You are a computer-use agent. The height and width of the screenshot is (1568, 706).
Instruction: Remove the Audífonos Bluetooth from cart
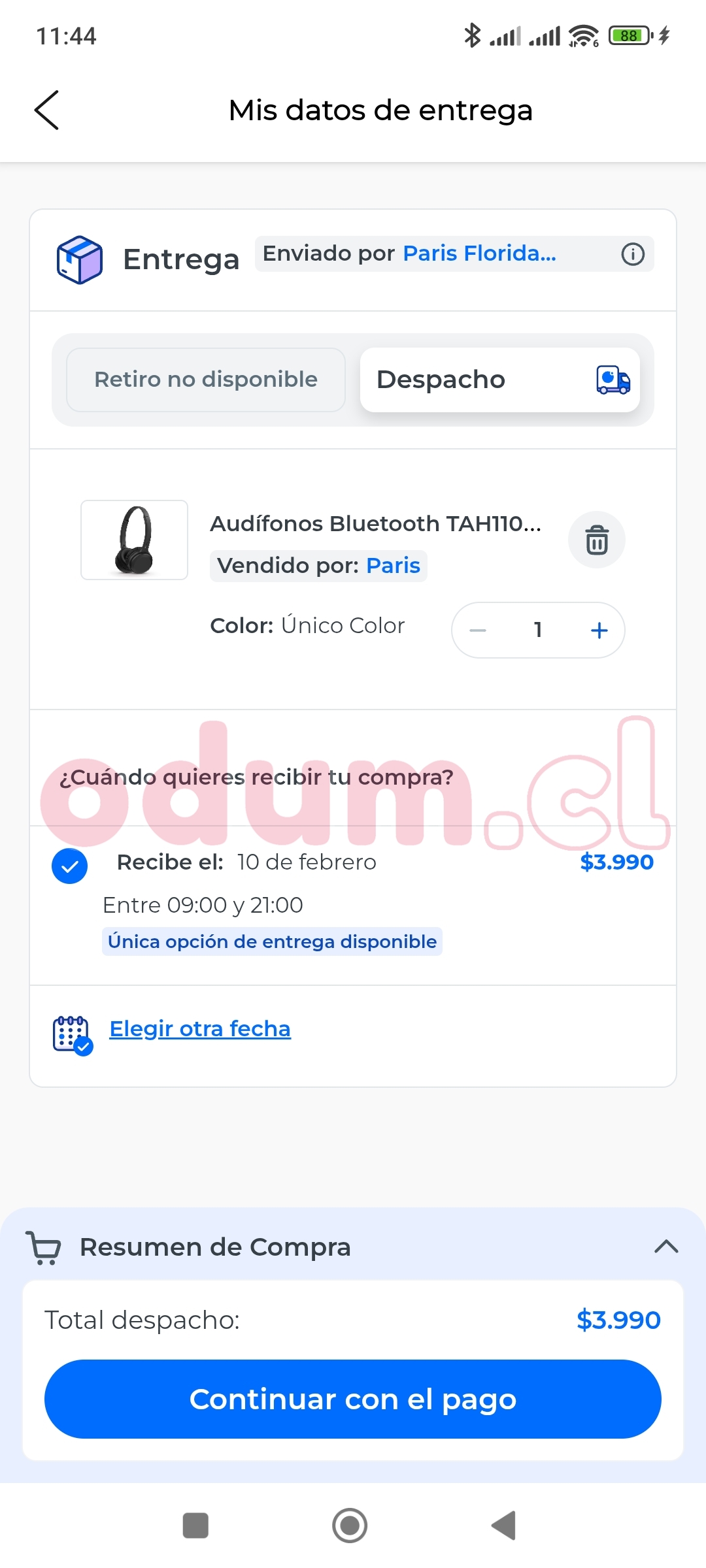[x=596, y=540]
